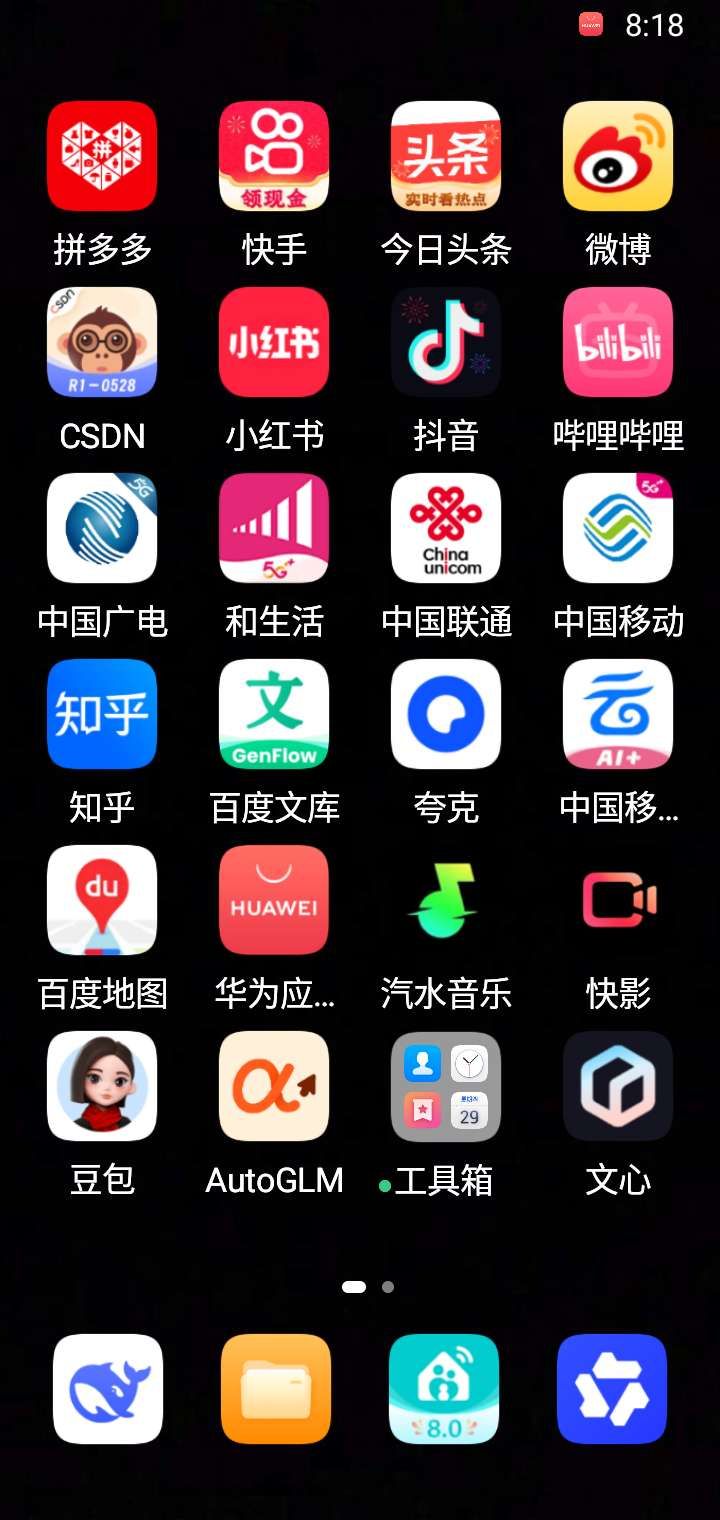Open the Pinduoduo shopping app
The width and height of the screenshot is (720, 1520).
pos(101,157)
